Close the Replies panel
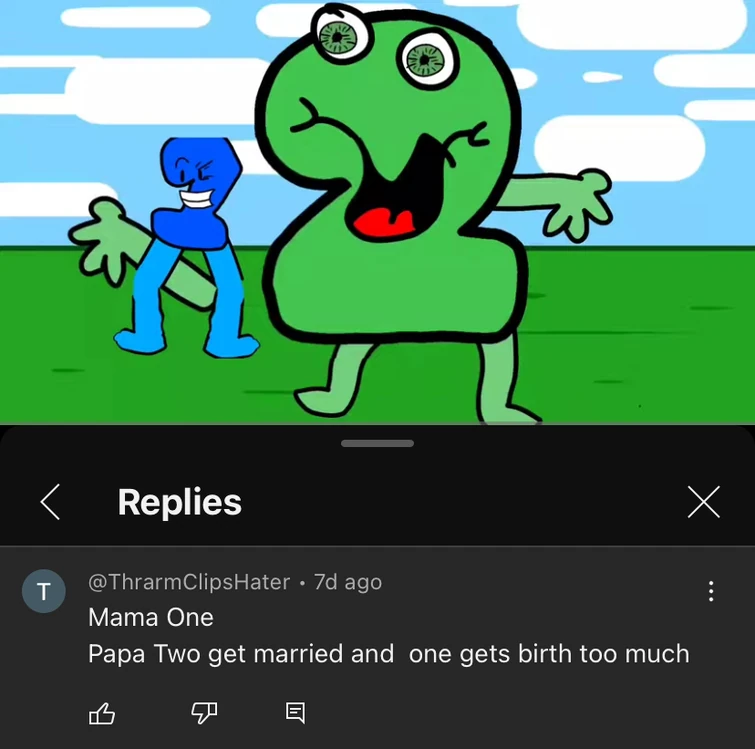 click(x=704, y=502)
